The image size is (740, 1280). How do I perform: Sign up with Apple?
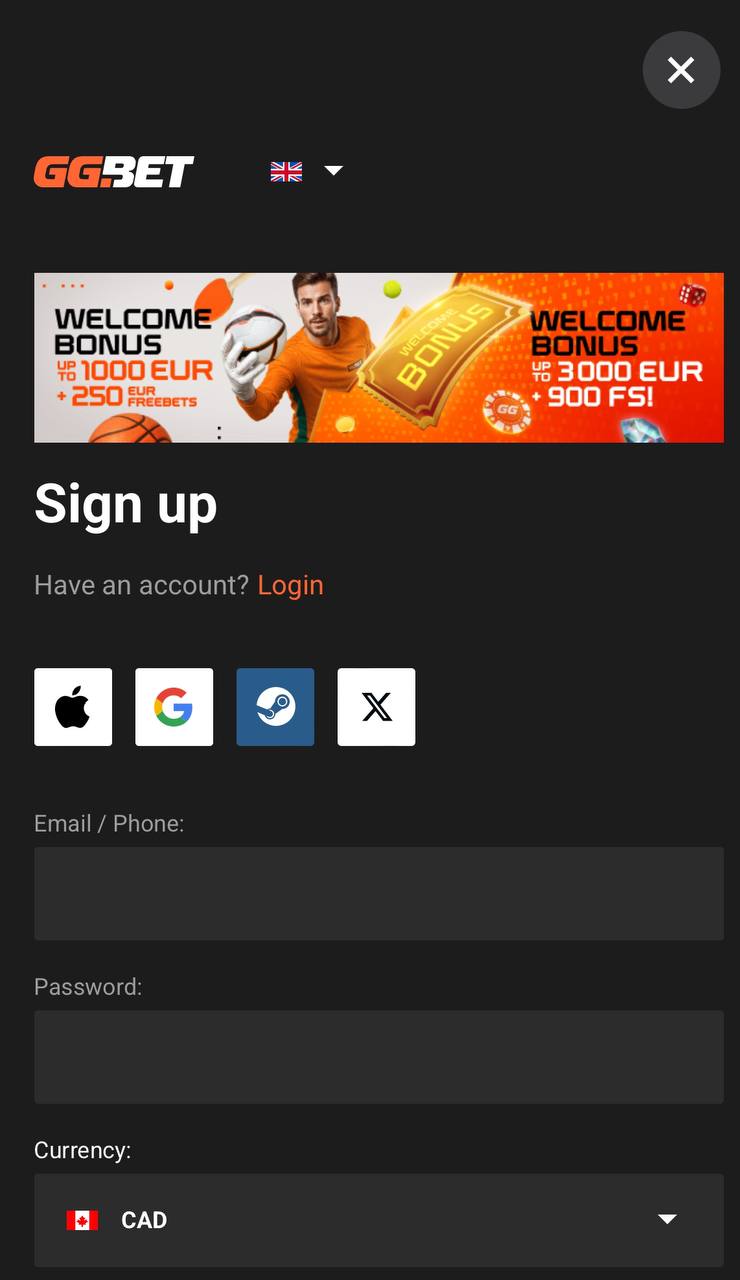coord(73,707)
